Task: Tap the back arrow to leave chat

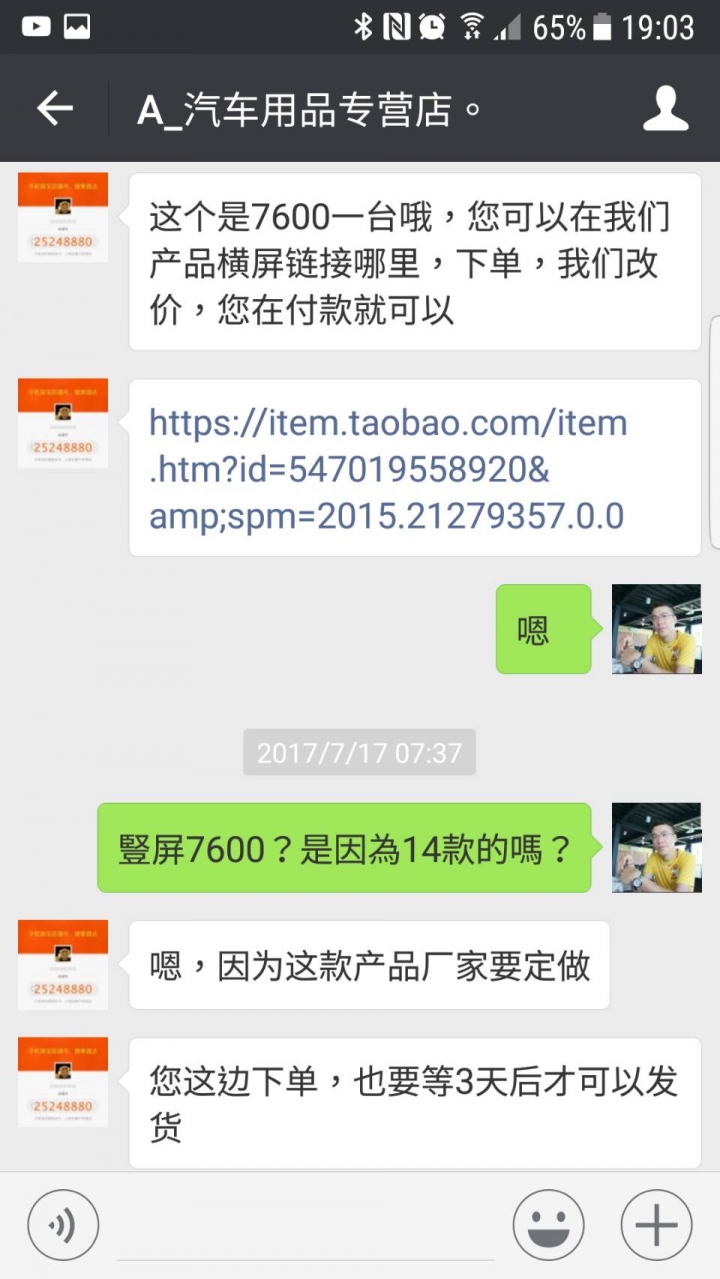Action: coord(52,108)
